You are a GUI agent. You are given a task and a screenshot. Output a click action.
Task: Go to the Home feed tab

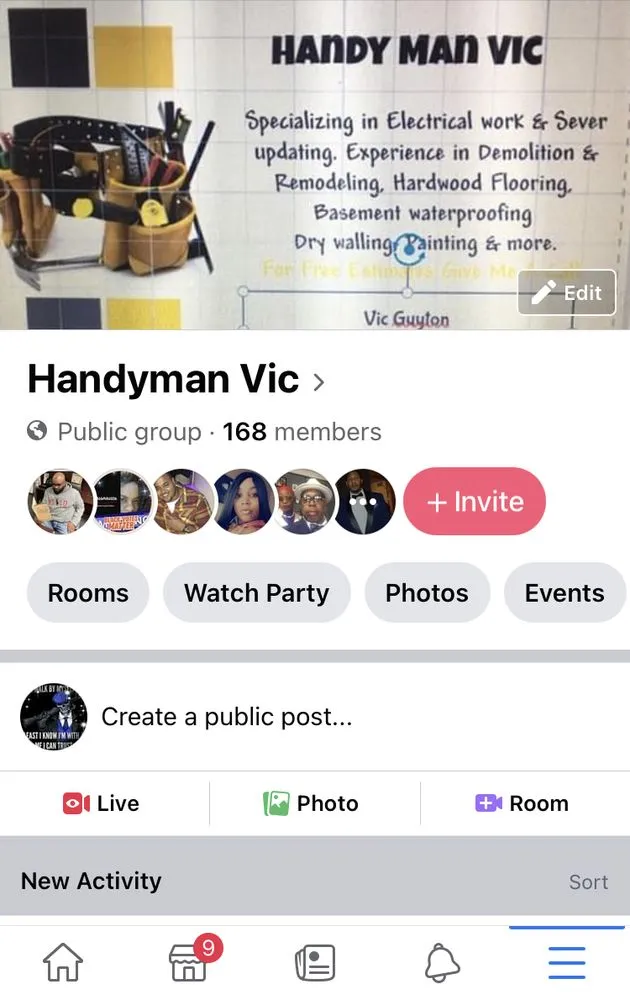pos(62,962)
